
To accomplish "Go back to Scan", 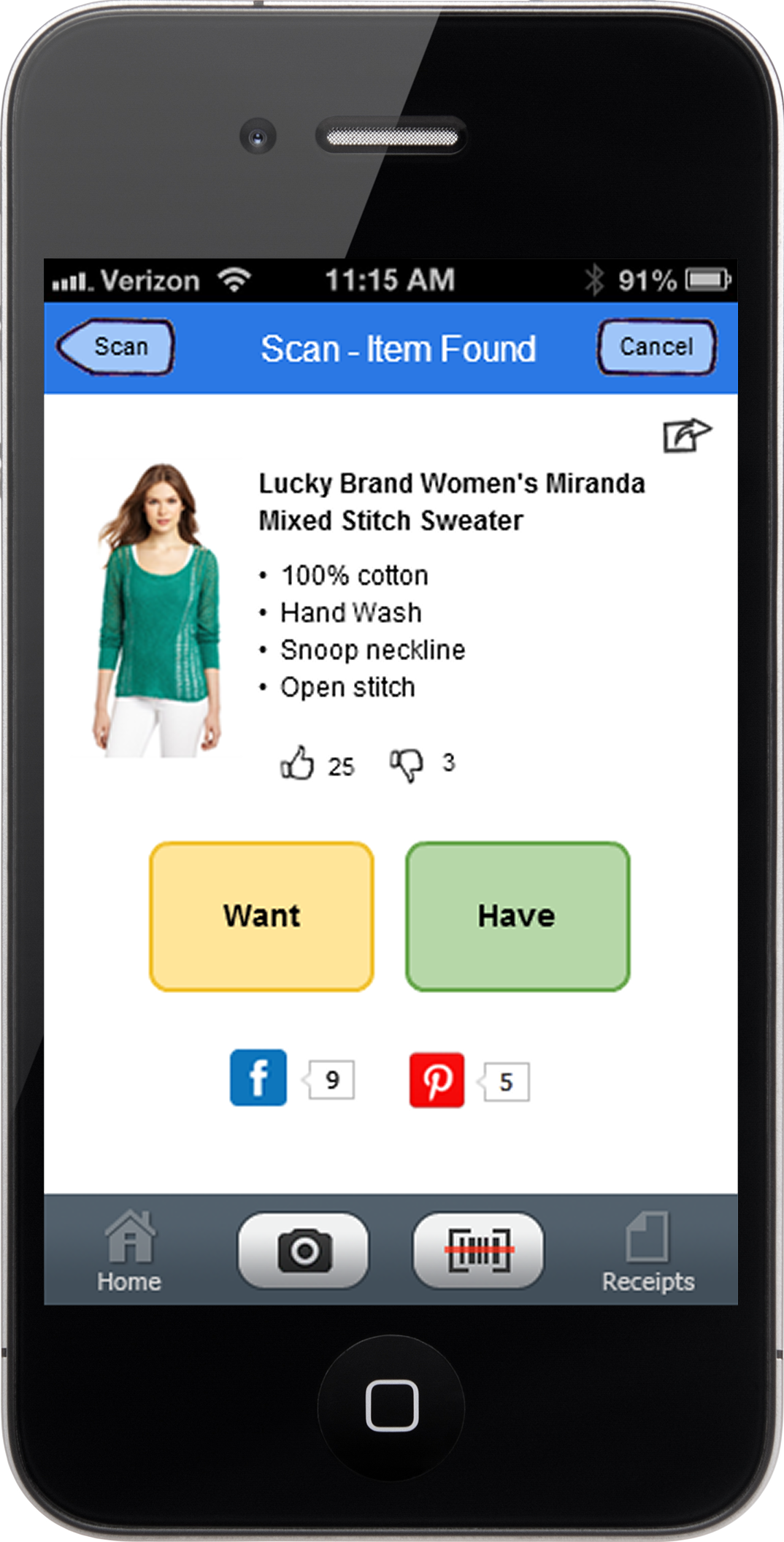I will coord(117,347).
